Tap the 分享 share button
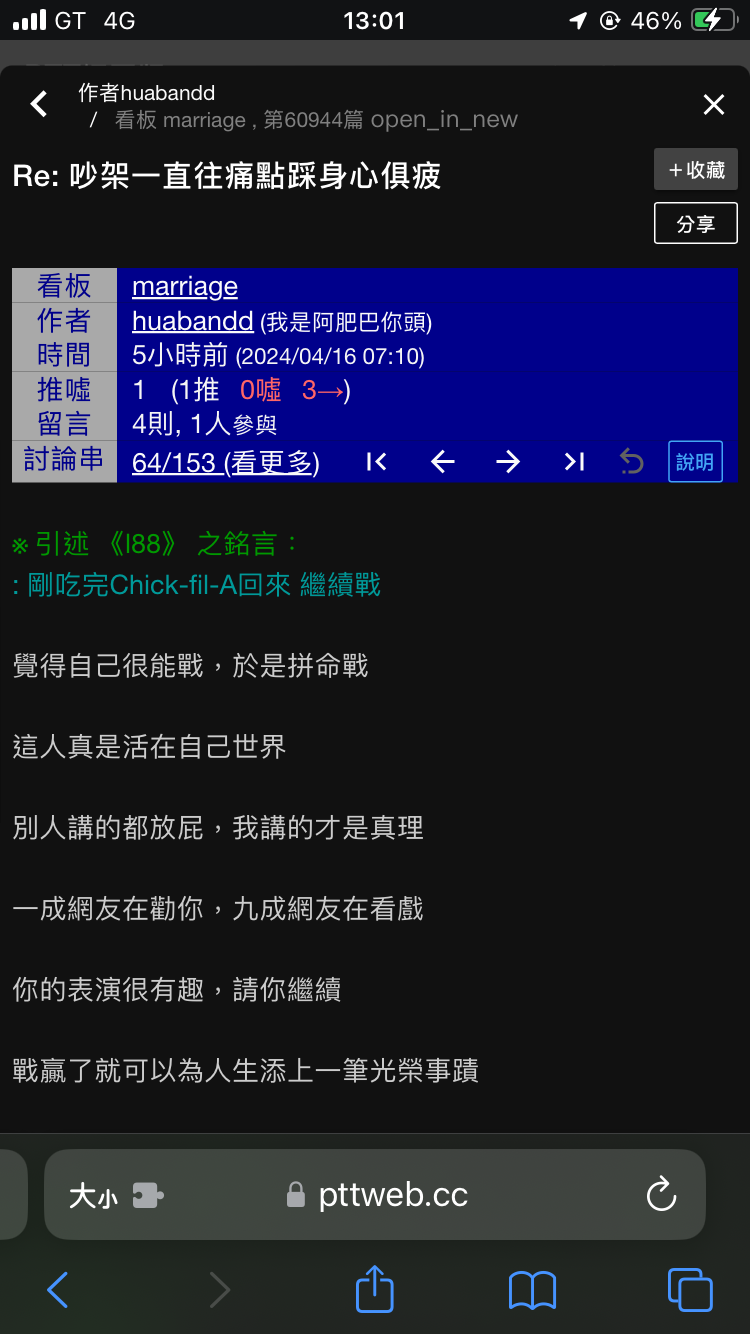This screenshot has height=1334, width=750. coord(696,223)
